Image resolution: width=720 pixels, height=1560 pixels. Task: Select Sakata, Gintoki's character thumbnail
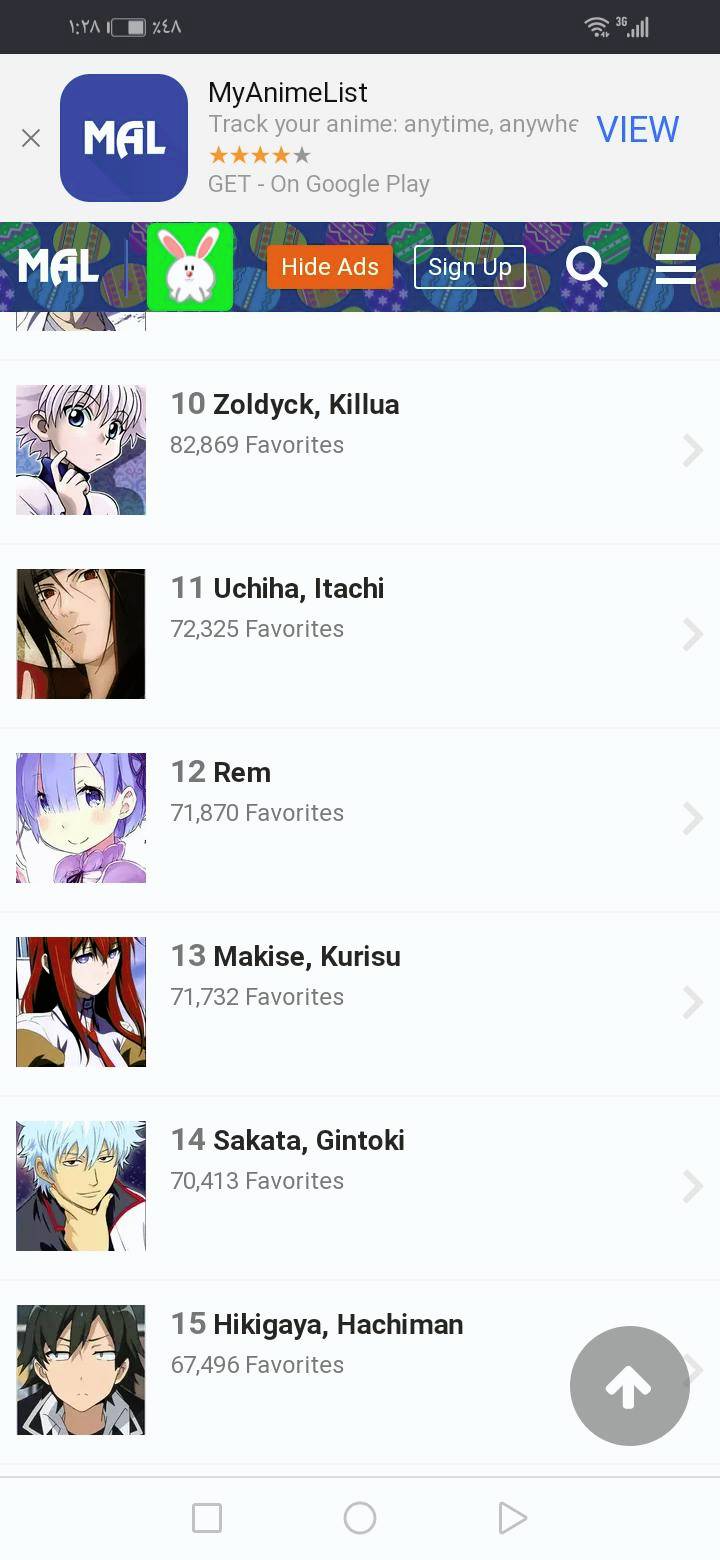pyautogui.click(x=80, y=1185)
